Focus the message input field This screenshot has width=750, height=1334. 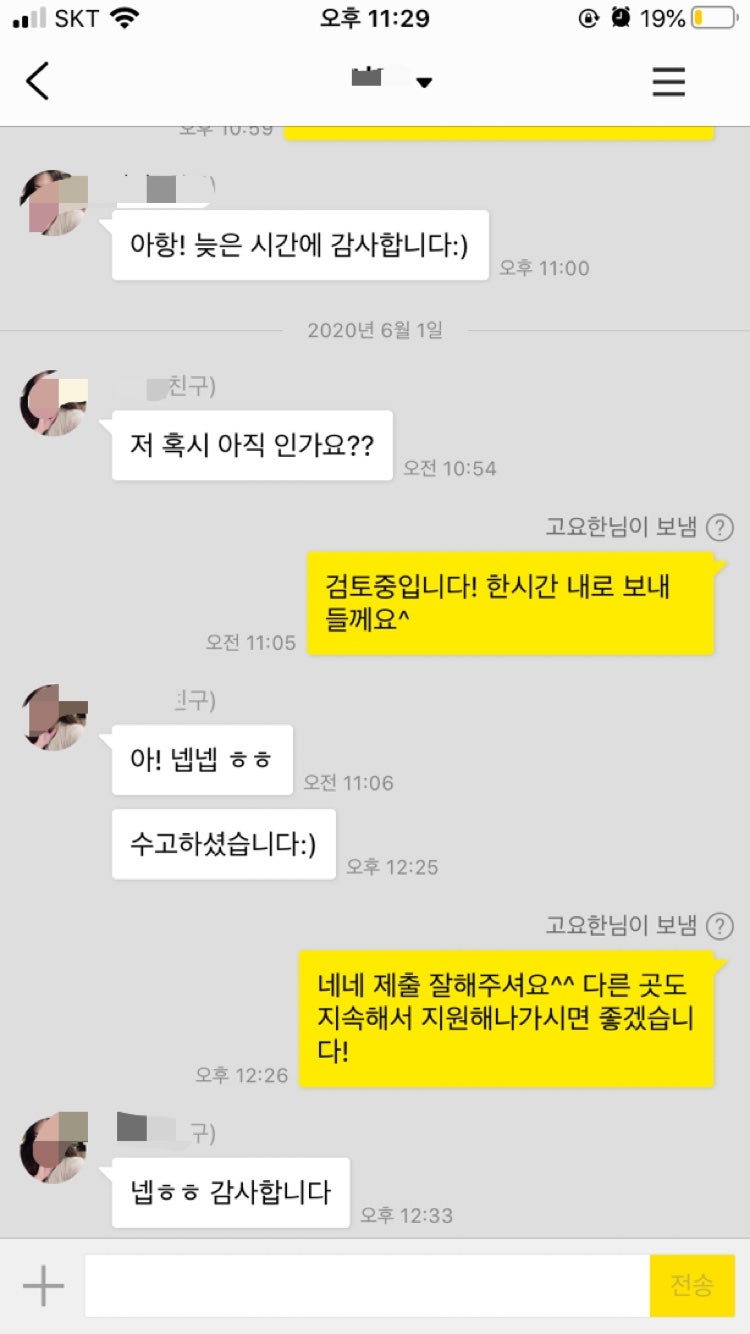(367, 1286)
